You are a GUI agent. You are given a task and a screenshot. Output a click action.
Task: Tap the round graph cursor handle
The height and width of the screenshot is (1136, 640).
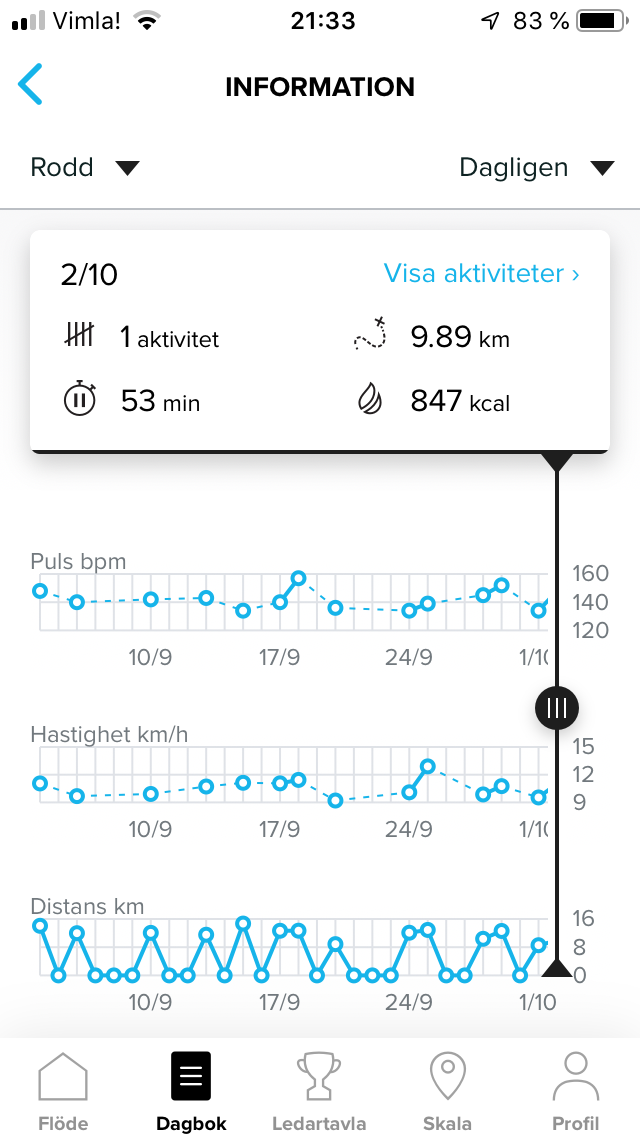click(x=557, y=706)
